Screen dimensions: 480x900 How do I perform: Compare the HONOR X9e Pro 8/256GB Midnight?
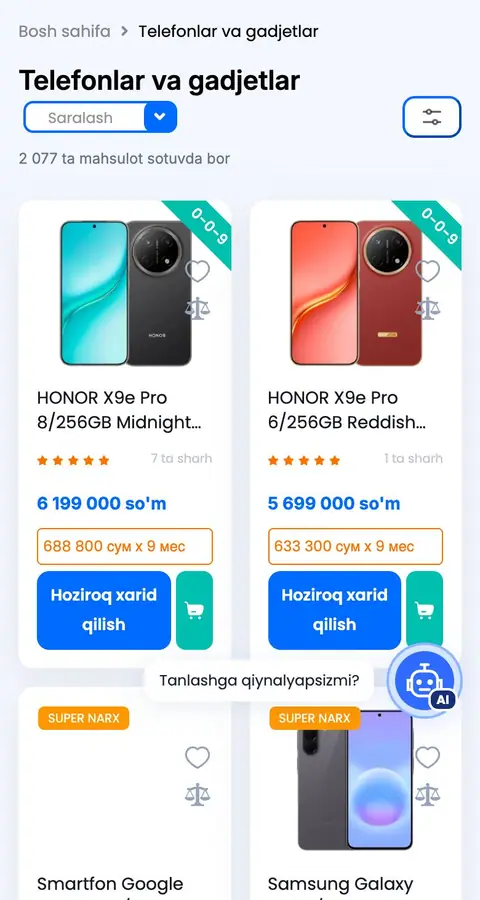click(197, 308)
